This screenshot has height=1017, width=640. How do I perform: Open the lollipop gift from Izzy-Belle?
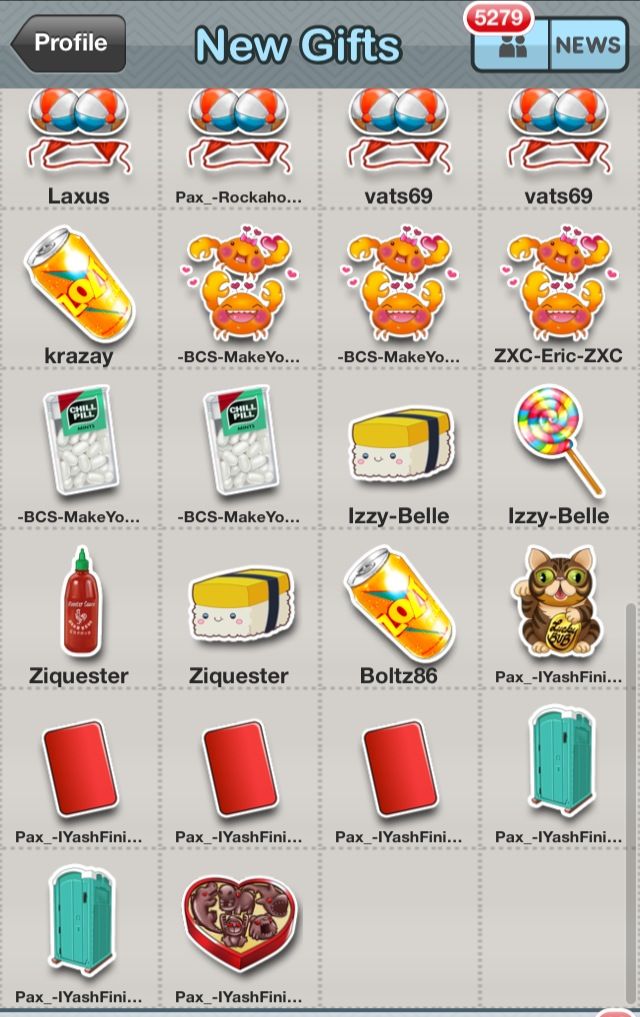pyautogui.click(x=558, y=445)
